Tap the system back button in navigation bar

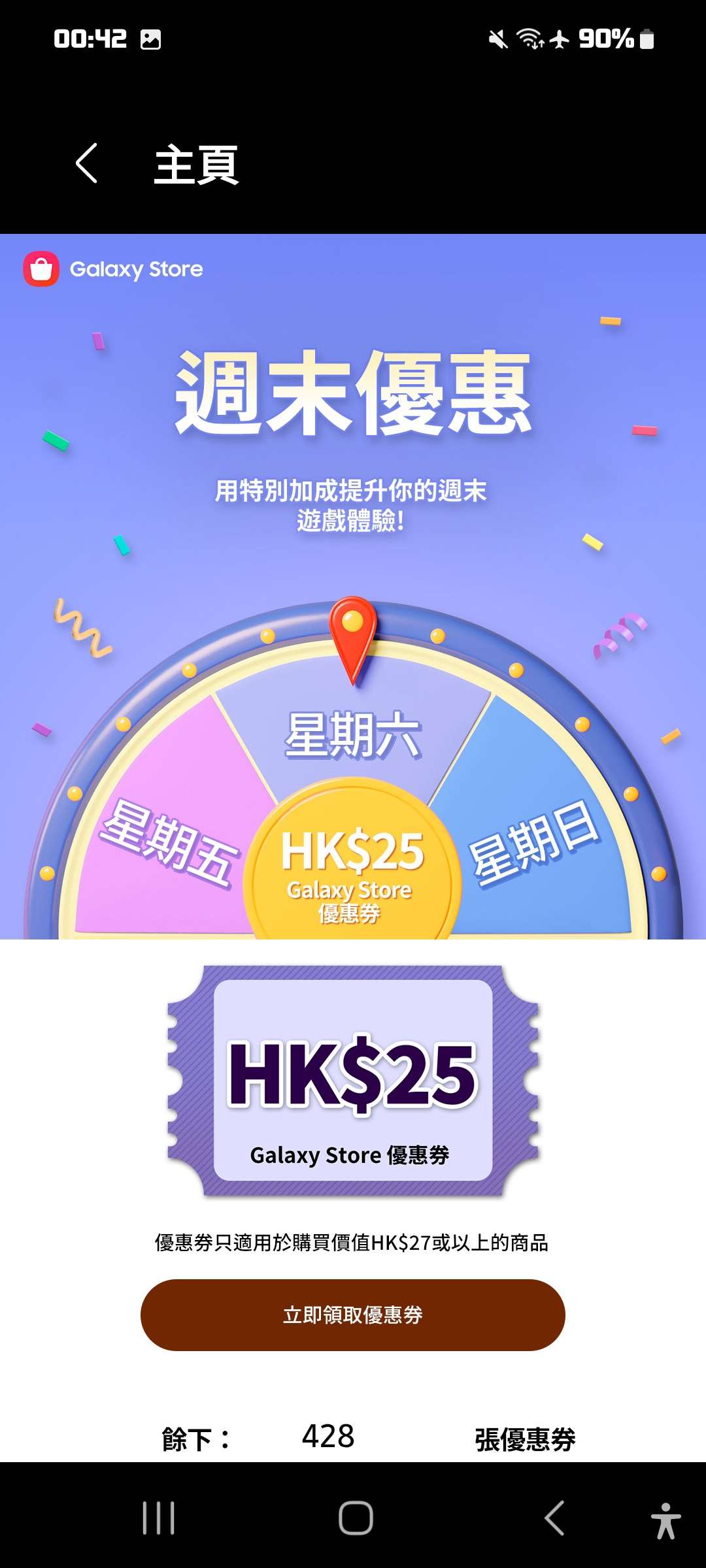coord(554,1517)
